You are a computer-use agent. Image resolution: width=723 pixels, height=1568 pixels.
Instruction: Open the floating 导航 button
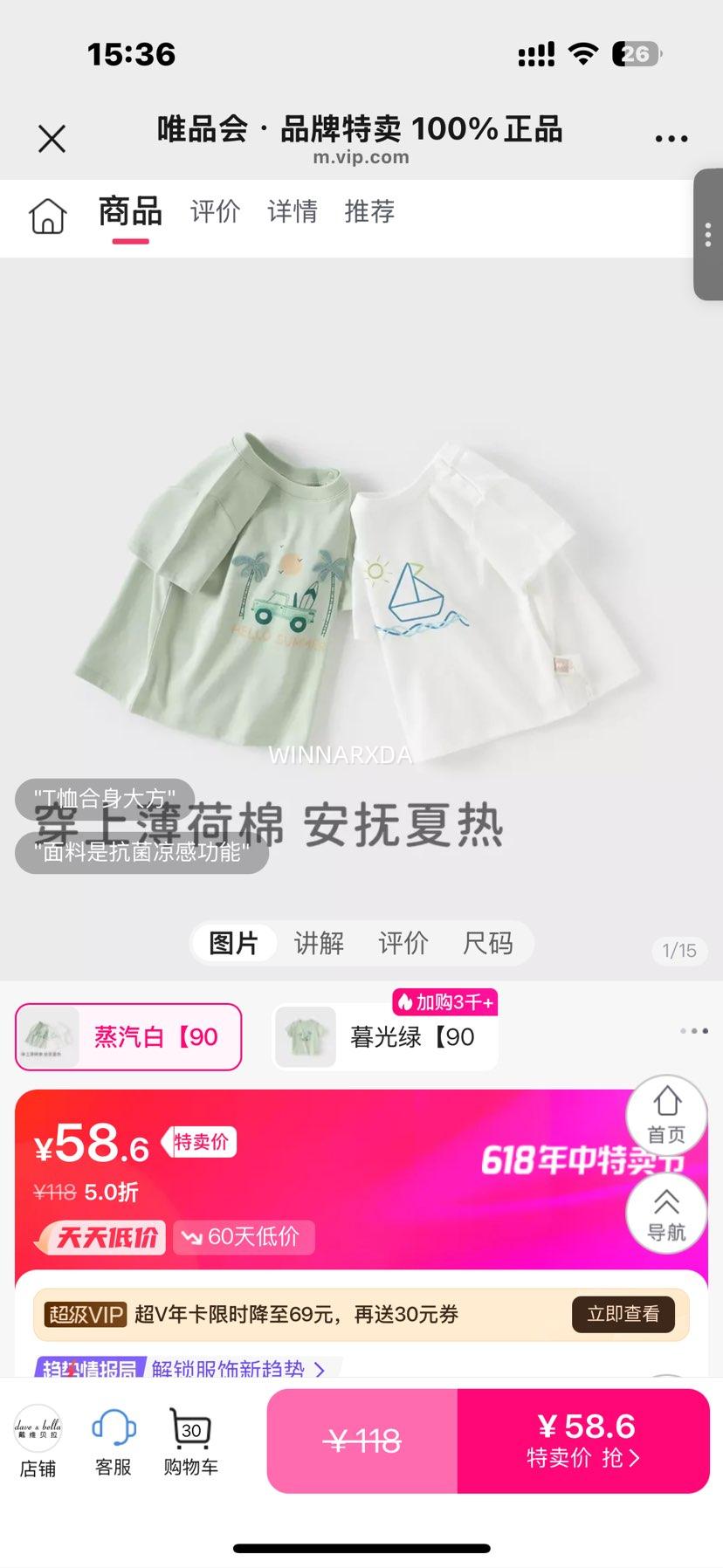pos(666,1214)
